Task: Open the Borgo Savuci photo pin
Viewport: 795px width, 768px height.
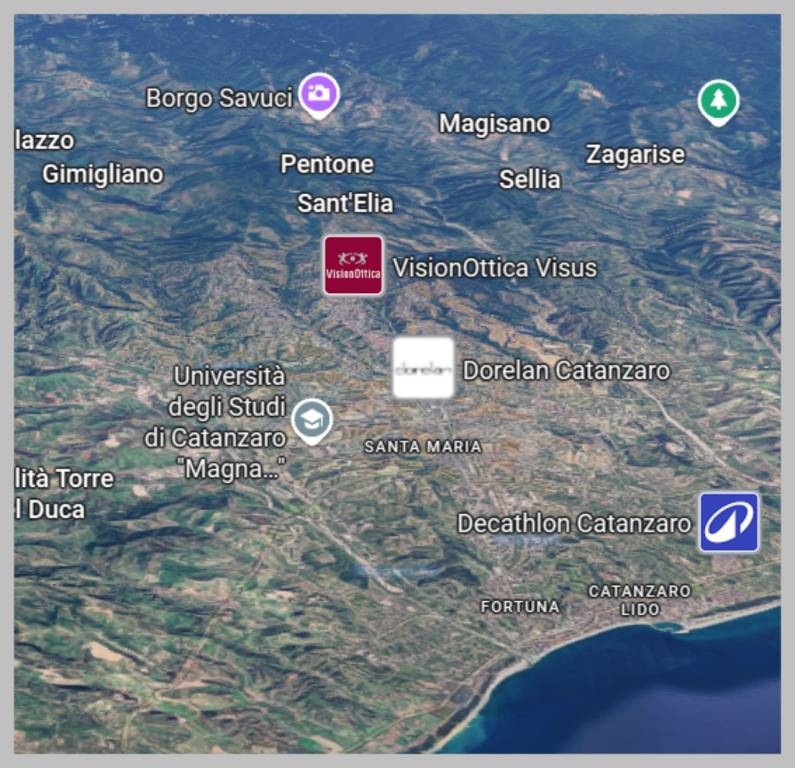Action: (319, 95)
